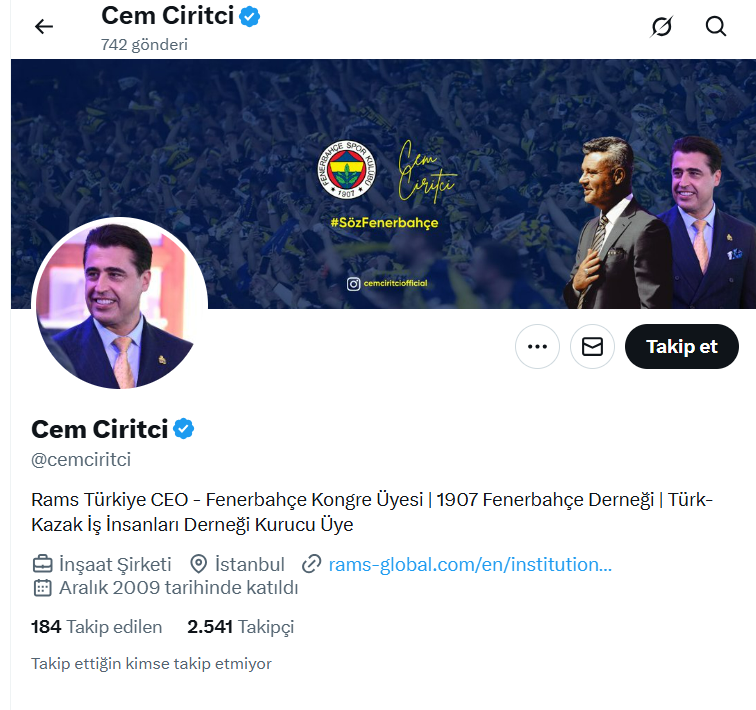Go back using the arrow icon
Viewport: 756px width, 710px height.
pos(44,27)
